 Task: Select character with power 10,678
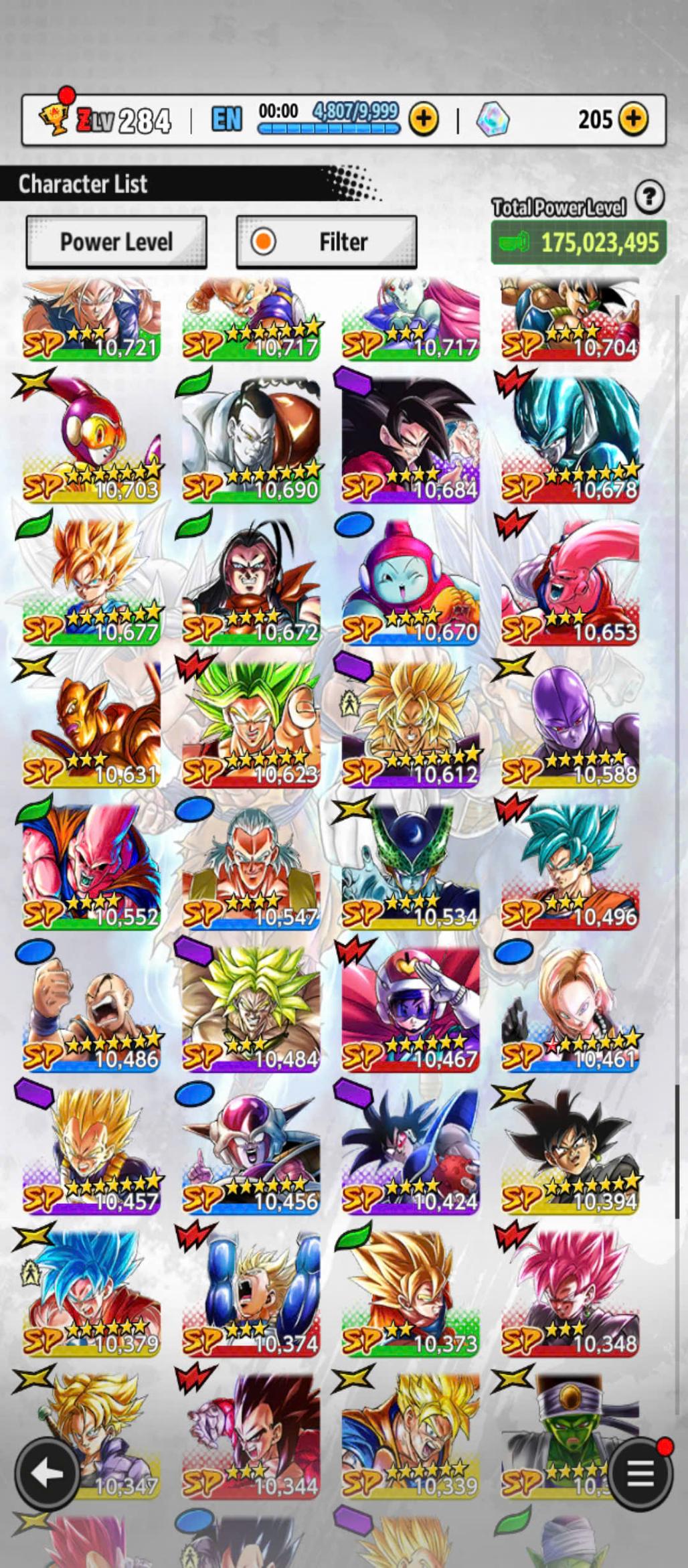click(x=570, y=440)
